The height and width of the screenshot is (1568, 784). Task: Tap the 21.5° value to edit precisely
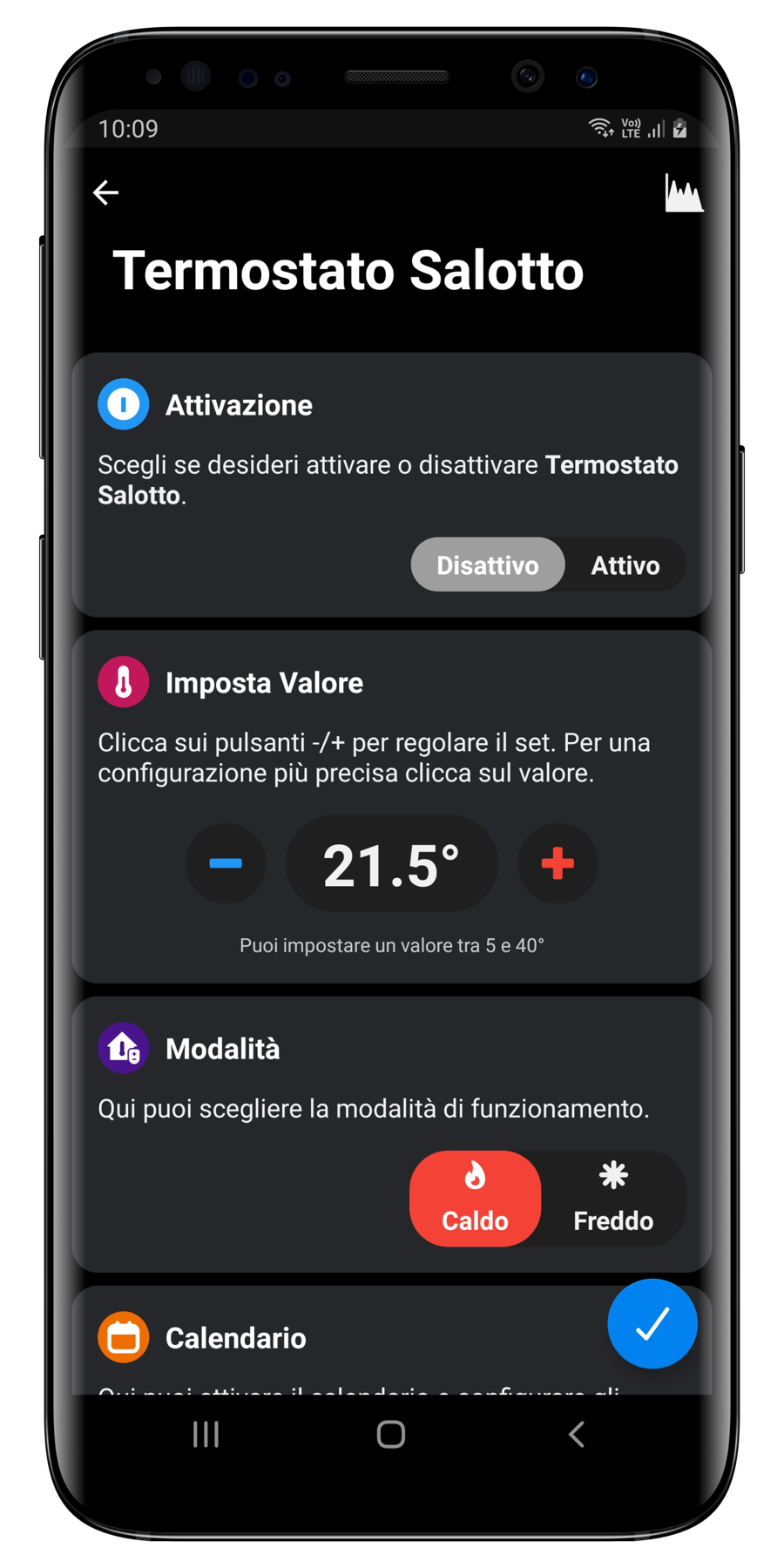391,864
